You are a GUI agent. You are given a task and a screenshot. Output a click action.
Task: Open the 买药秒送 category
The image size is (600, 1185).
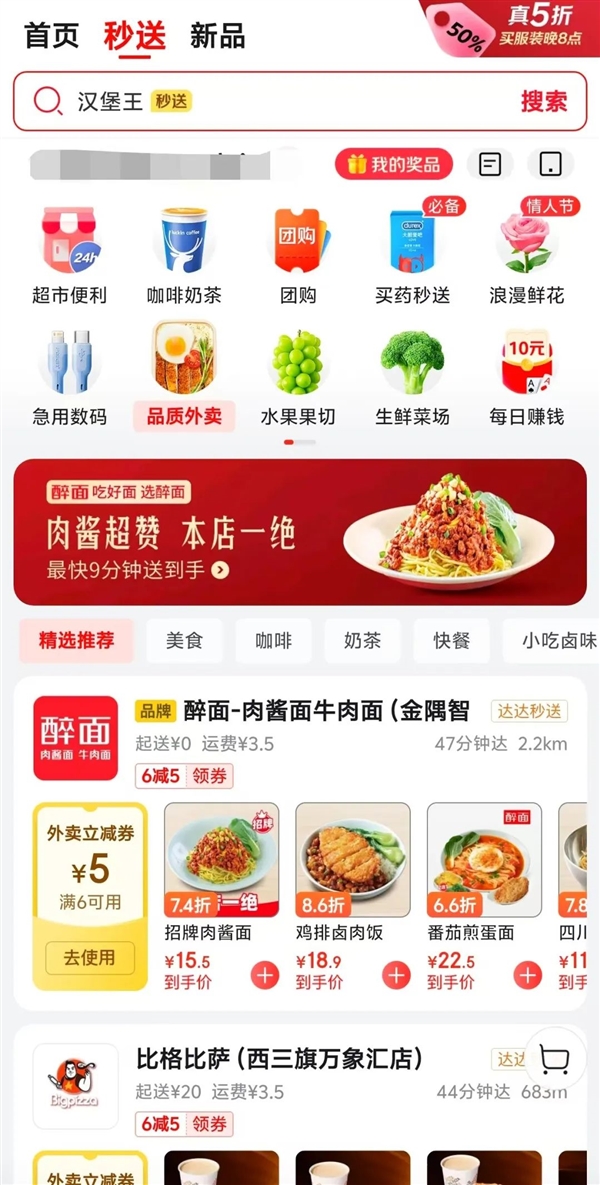413,254
